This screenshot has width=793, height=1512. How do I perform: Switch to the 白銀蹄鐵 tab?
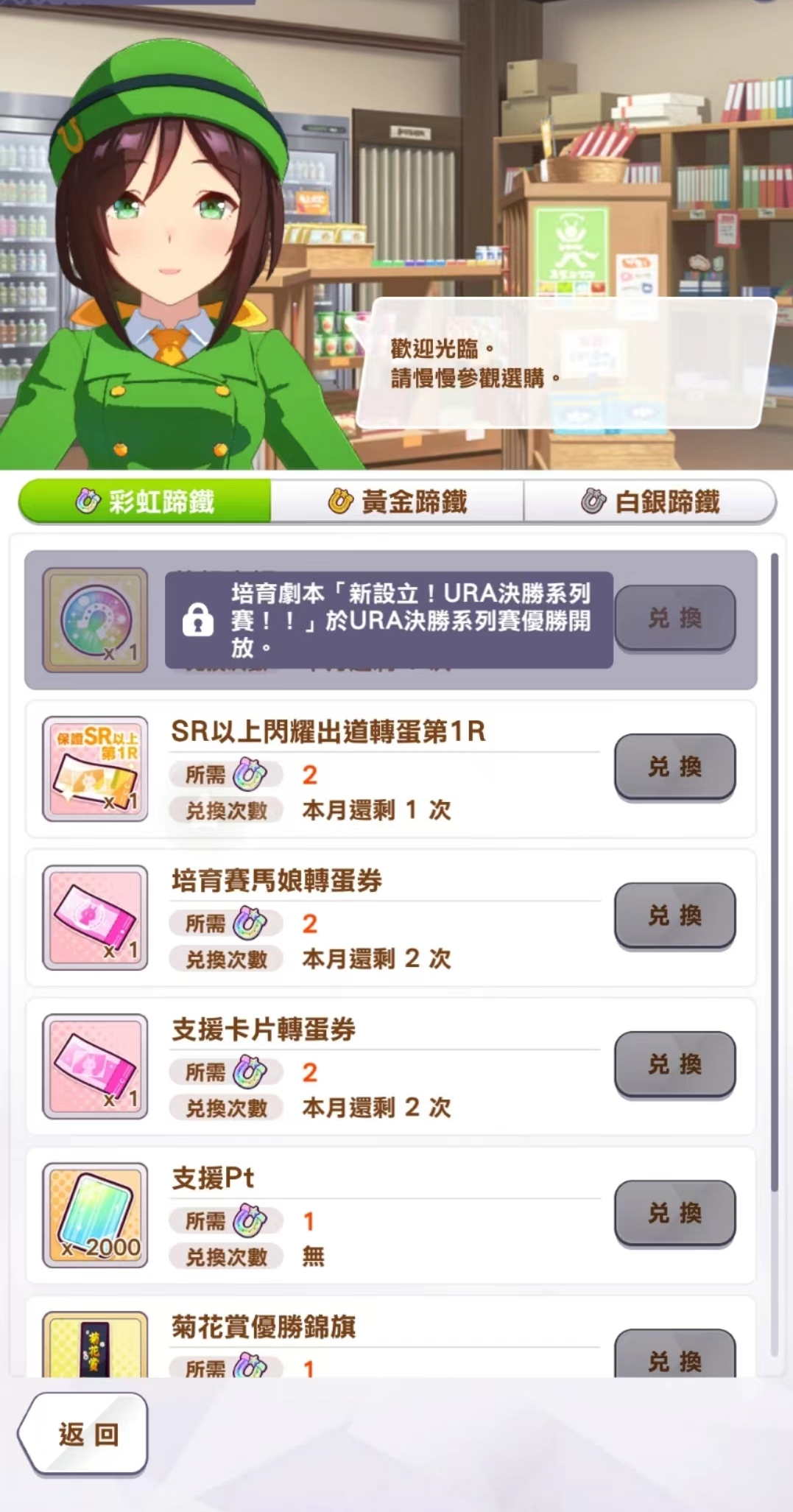coord(650,502)
